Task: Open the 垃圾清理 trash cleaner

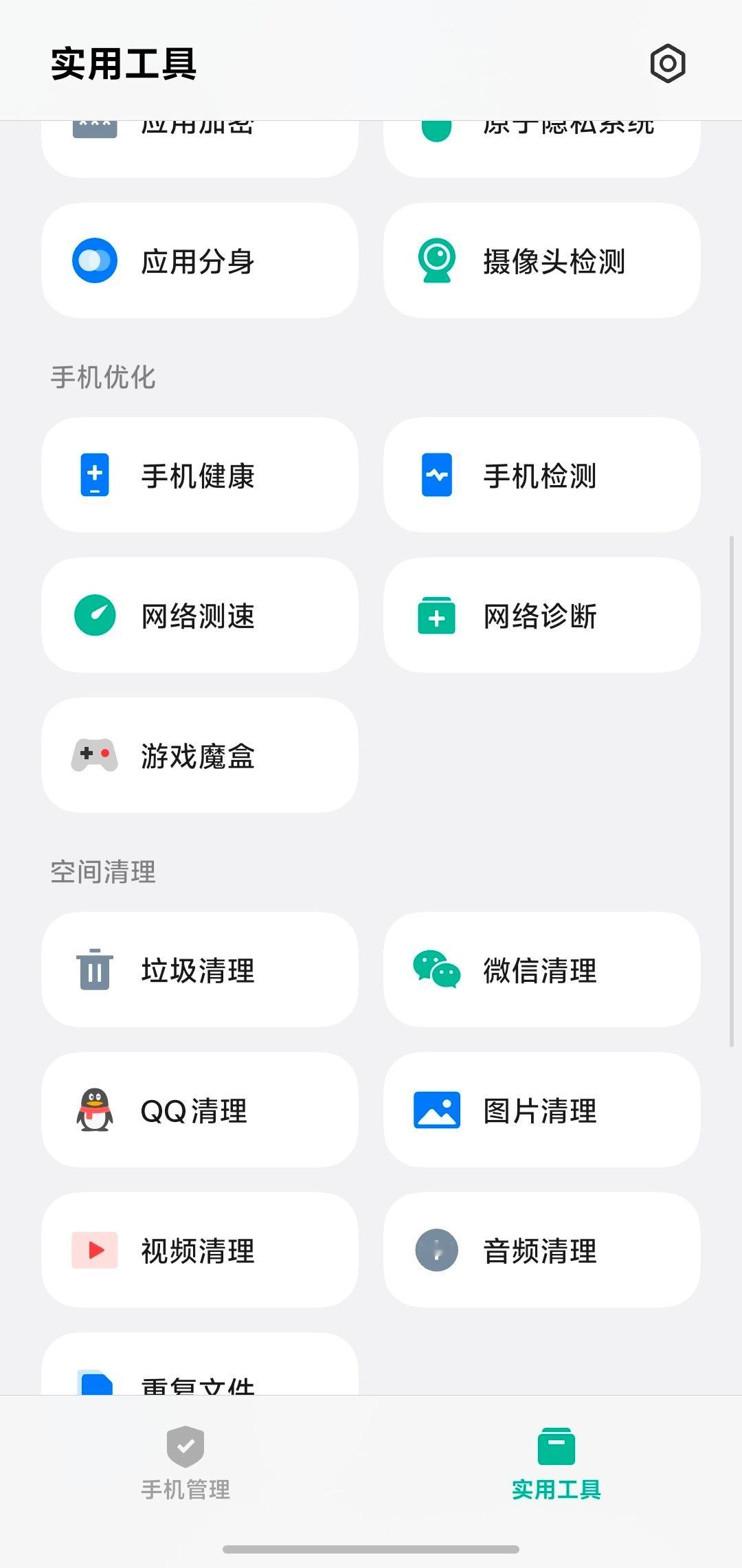Action: tap(199, 971)
